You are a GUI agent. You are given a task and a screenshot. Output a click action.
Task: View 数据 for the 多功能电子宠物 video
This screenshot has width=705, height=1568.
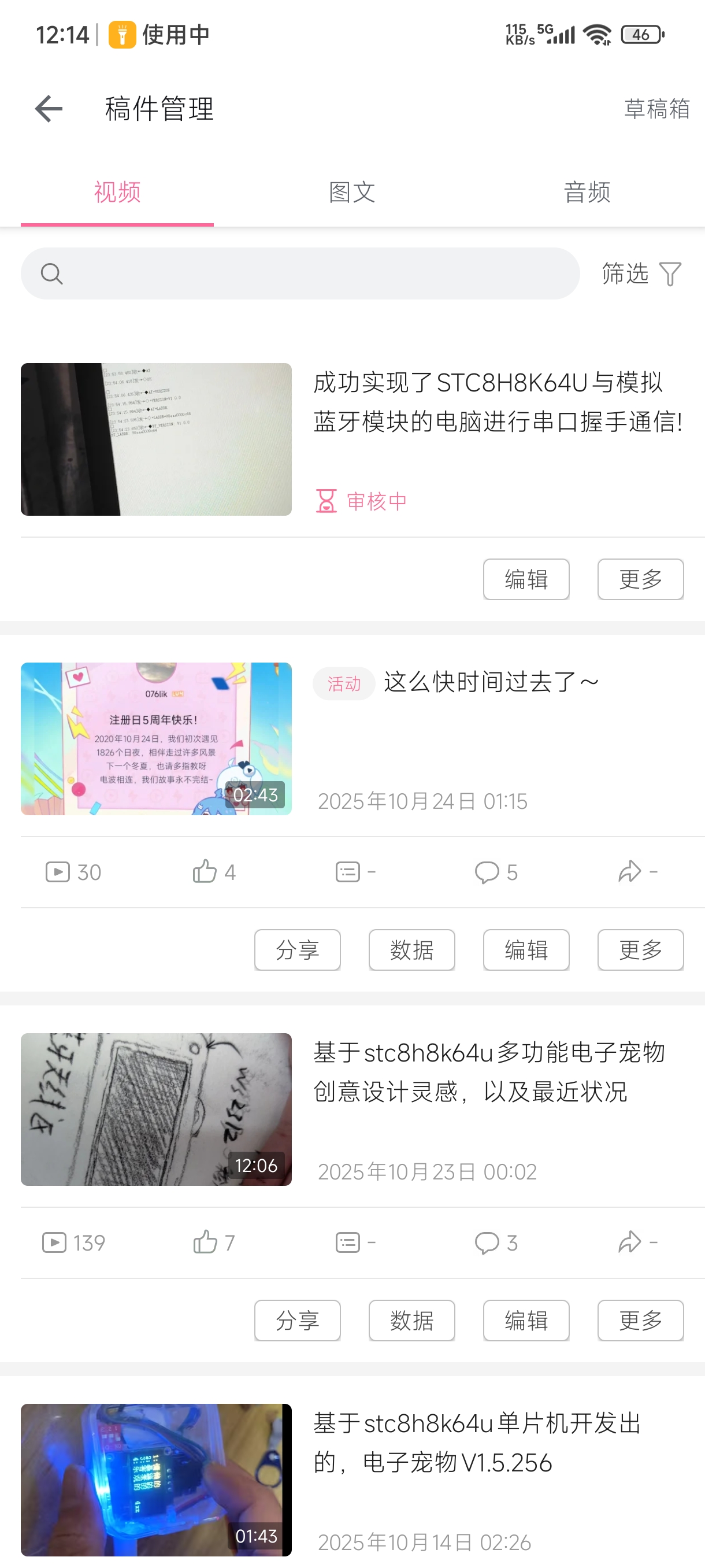[412, 1321]
